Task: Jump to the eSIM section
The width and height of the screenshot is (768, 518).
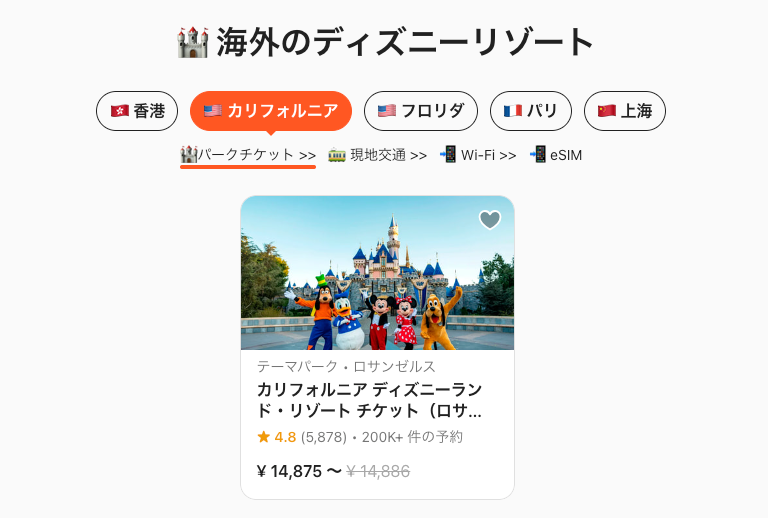Action: pos(556,155)
